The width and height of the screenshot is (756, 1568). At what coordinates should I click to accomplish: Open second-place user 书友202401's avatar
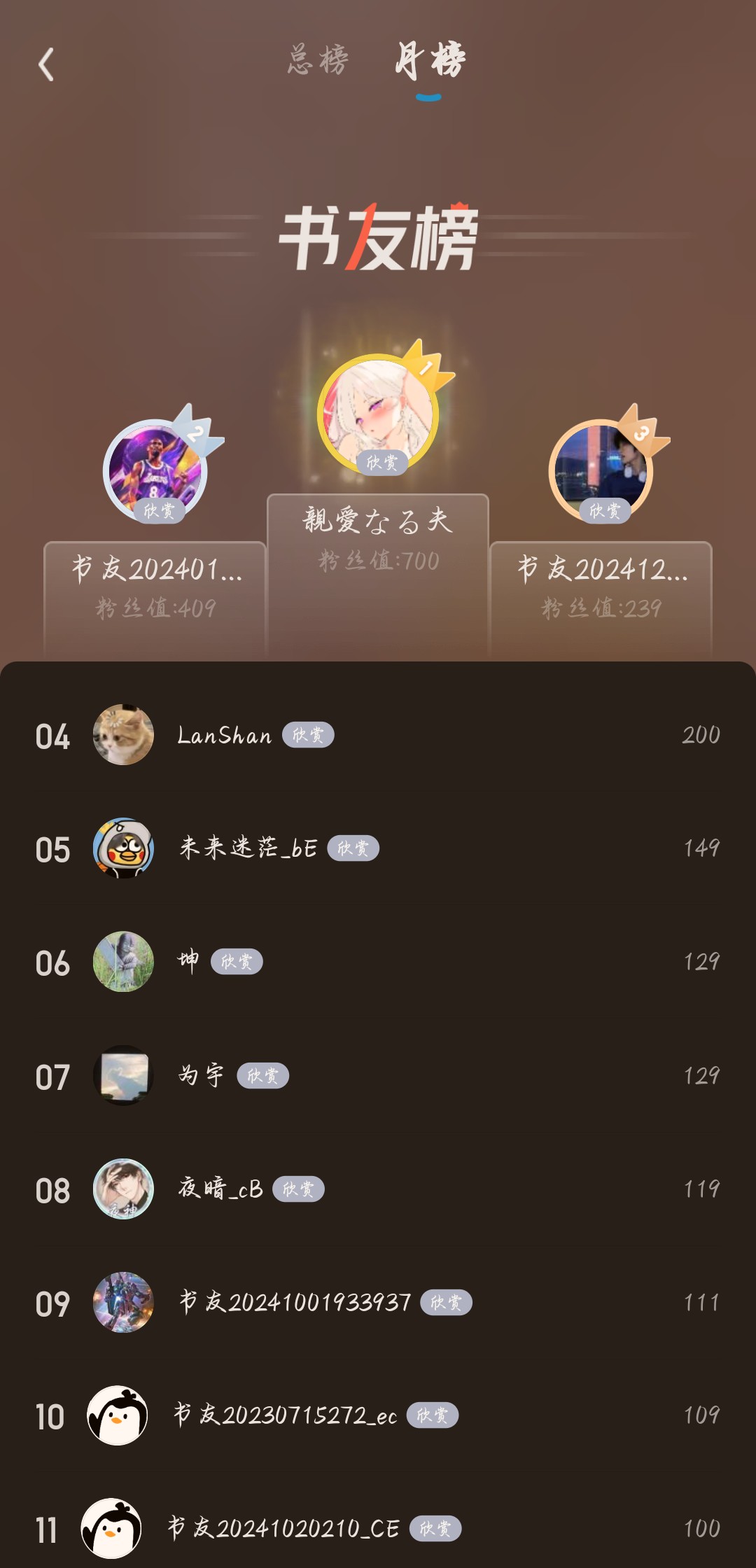155,469
